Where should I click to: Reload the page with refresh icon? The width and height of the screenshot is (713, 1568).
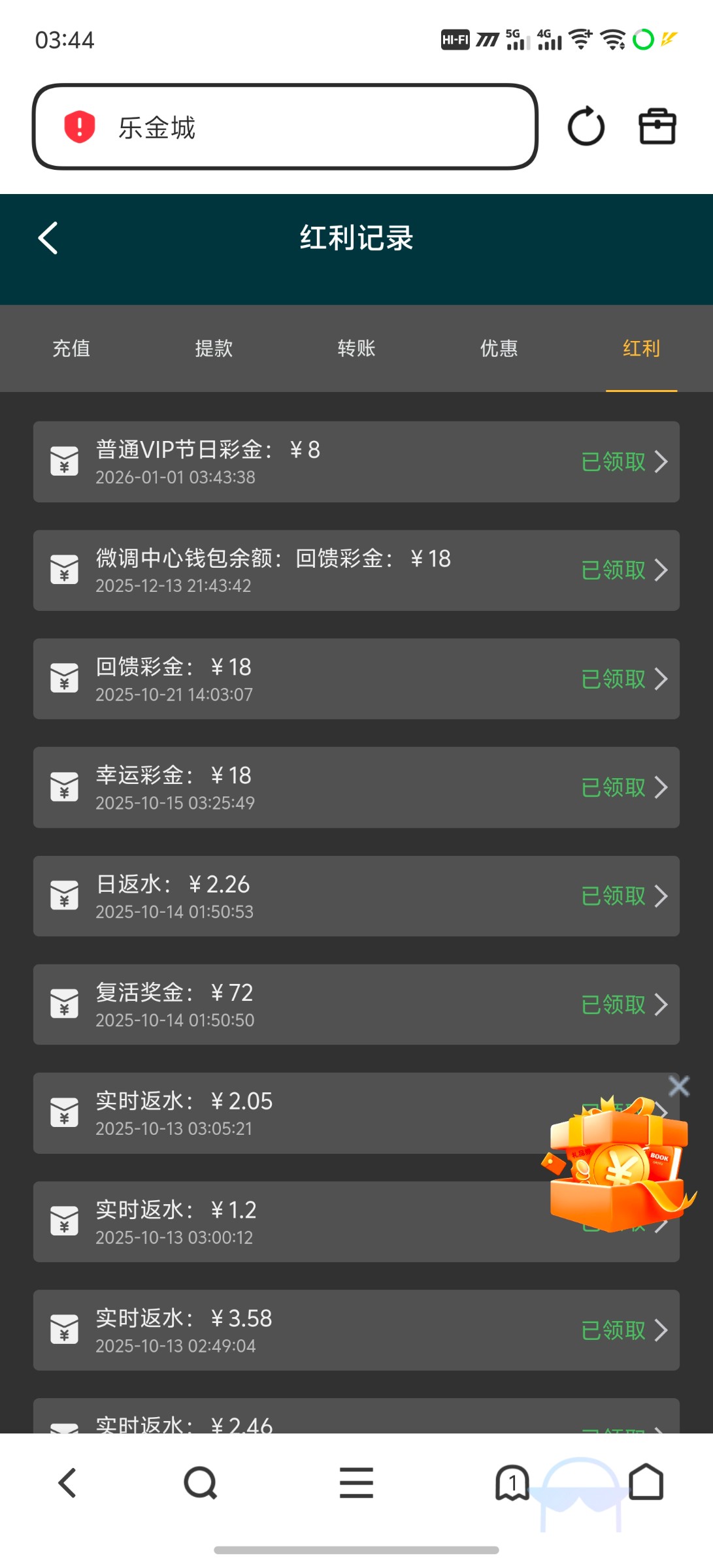pos(586,127)
